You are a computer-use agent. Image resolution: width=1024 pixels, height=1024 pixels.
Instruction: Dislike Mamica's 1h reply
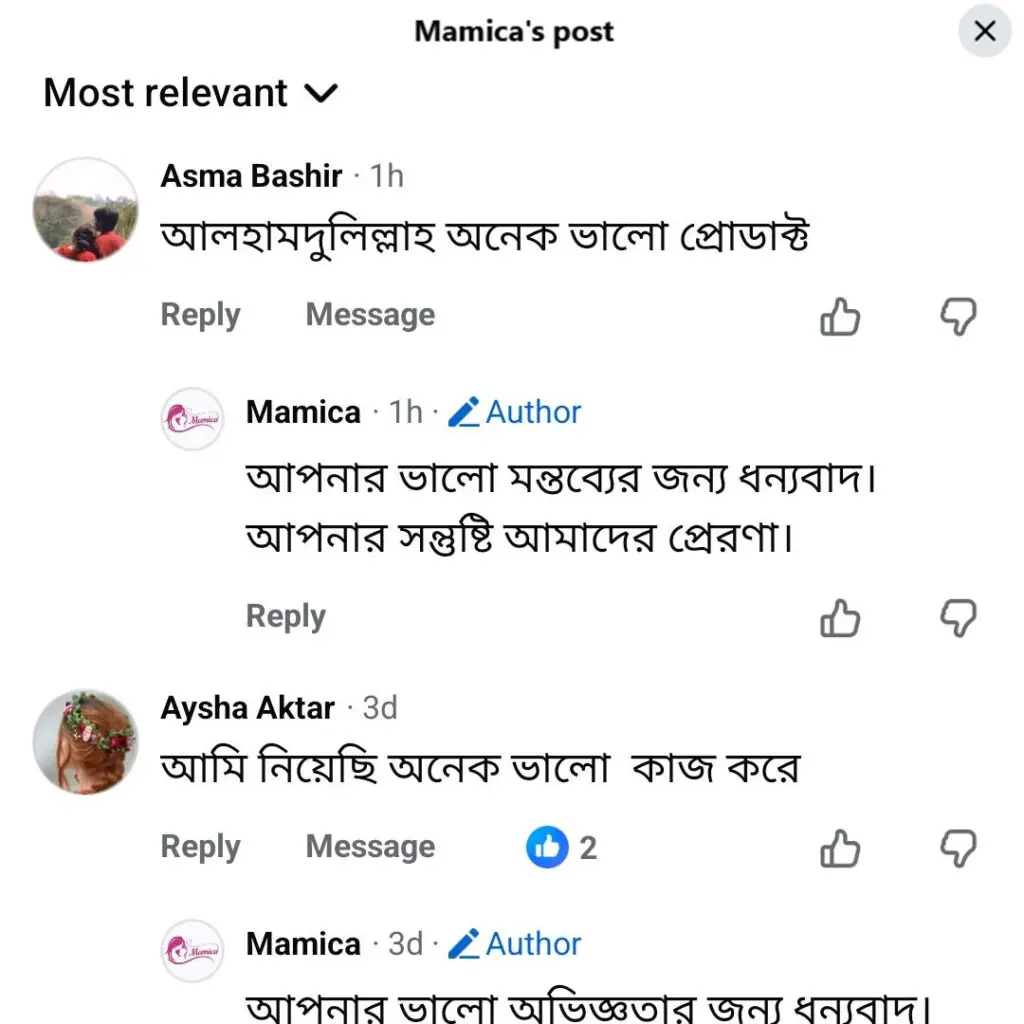point(958,618)
